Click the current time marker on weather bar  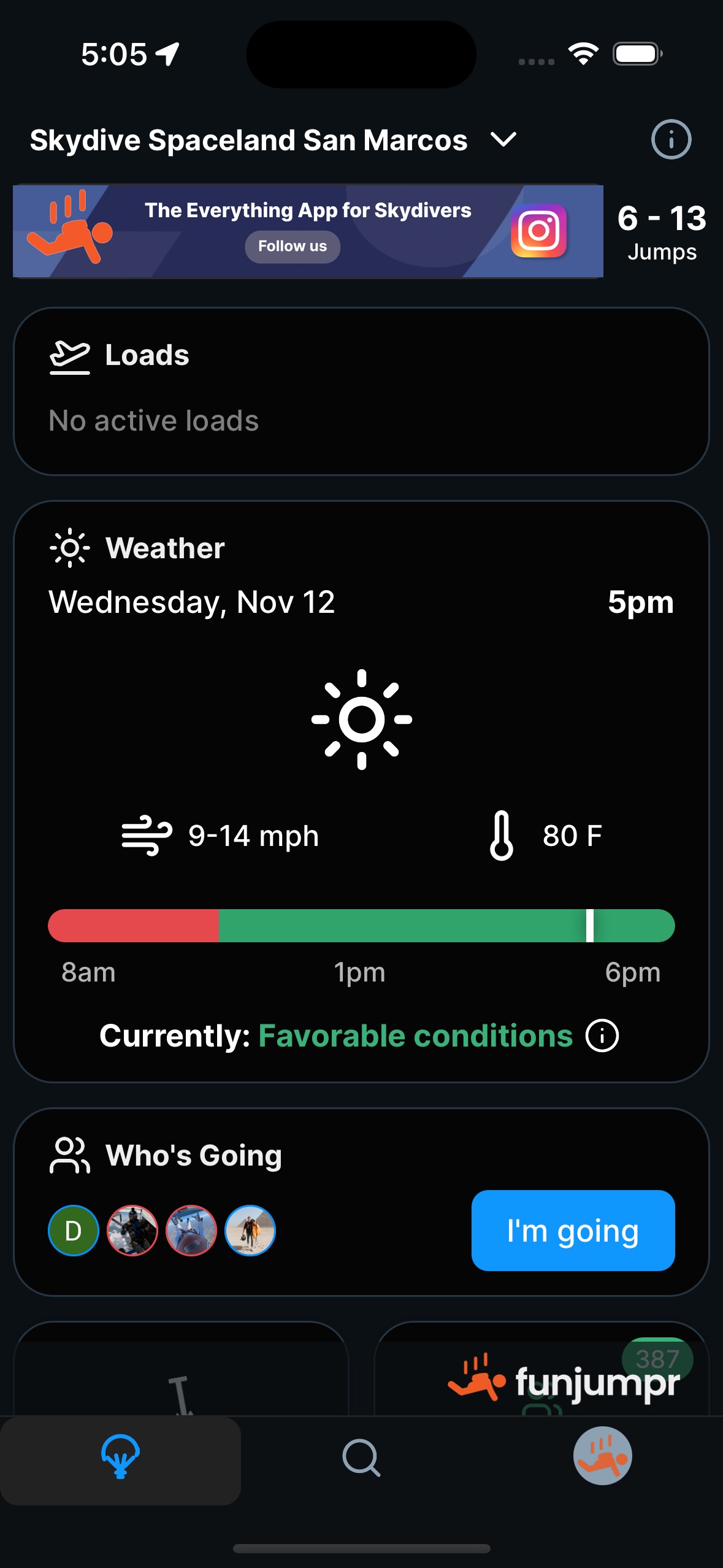pos(591,926)
